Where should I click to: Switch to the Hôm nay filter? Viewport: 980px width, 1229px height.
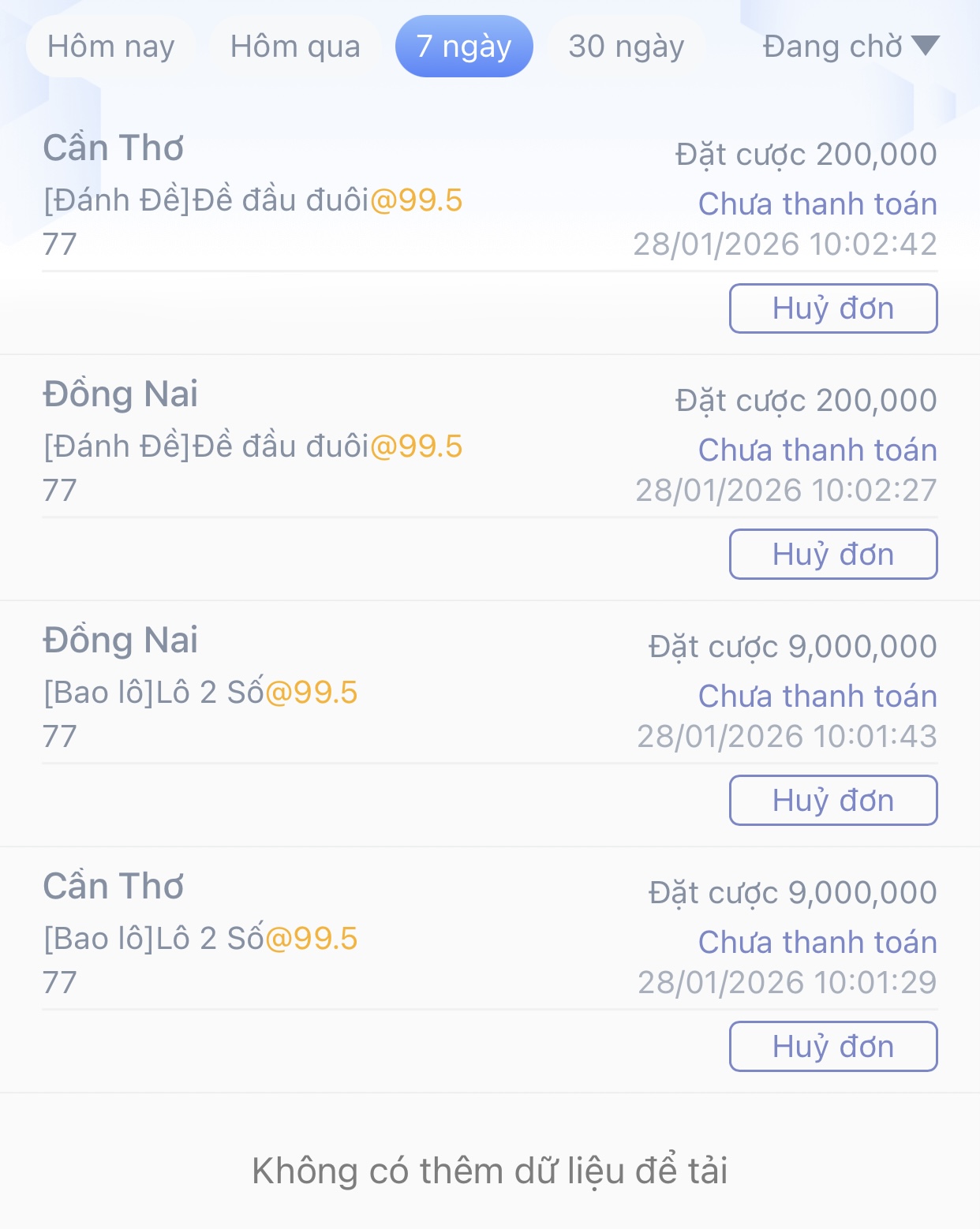click(x=110, y=47)
